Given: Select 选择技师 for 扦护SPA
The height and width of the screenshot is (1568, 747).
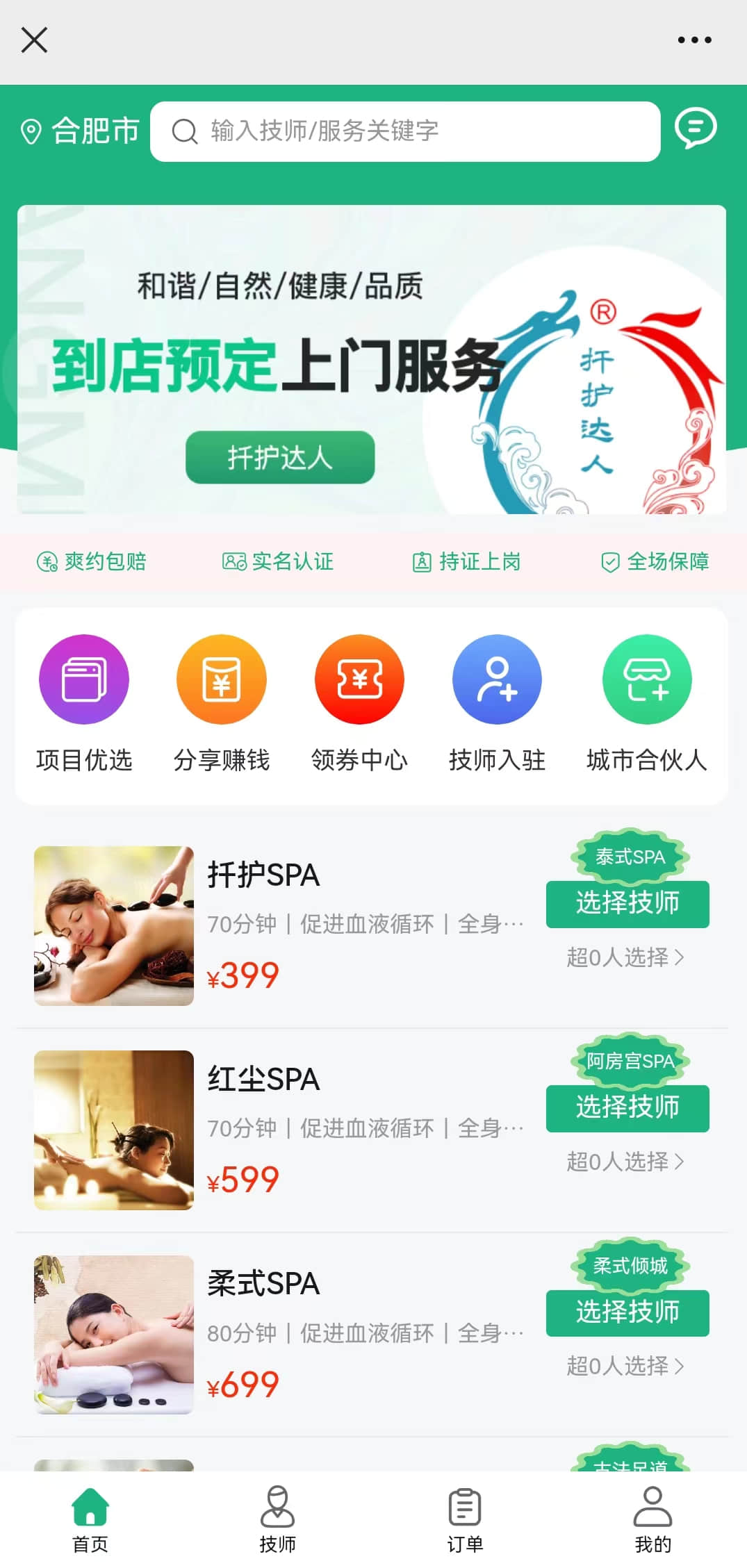Looking at the screenshot, I should (x=627, y=903).
